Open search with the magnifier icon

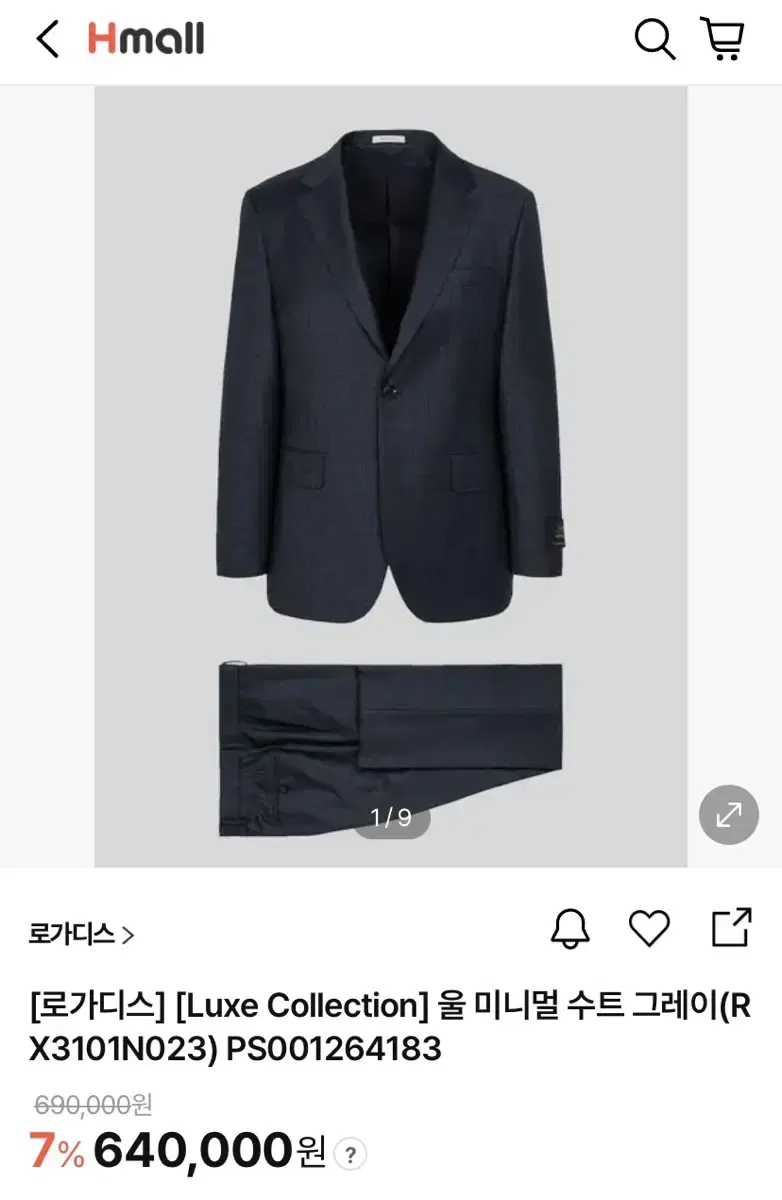point(656,41)
